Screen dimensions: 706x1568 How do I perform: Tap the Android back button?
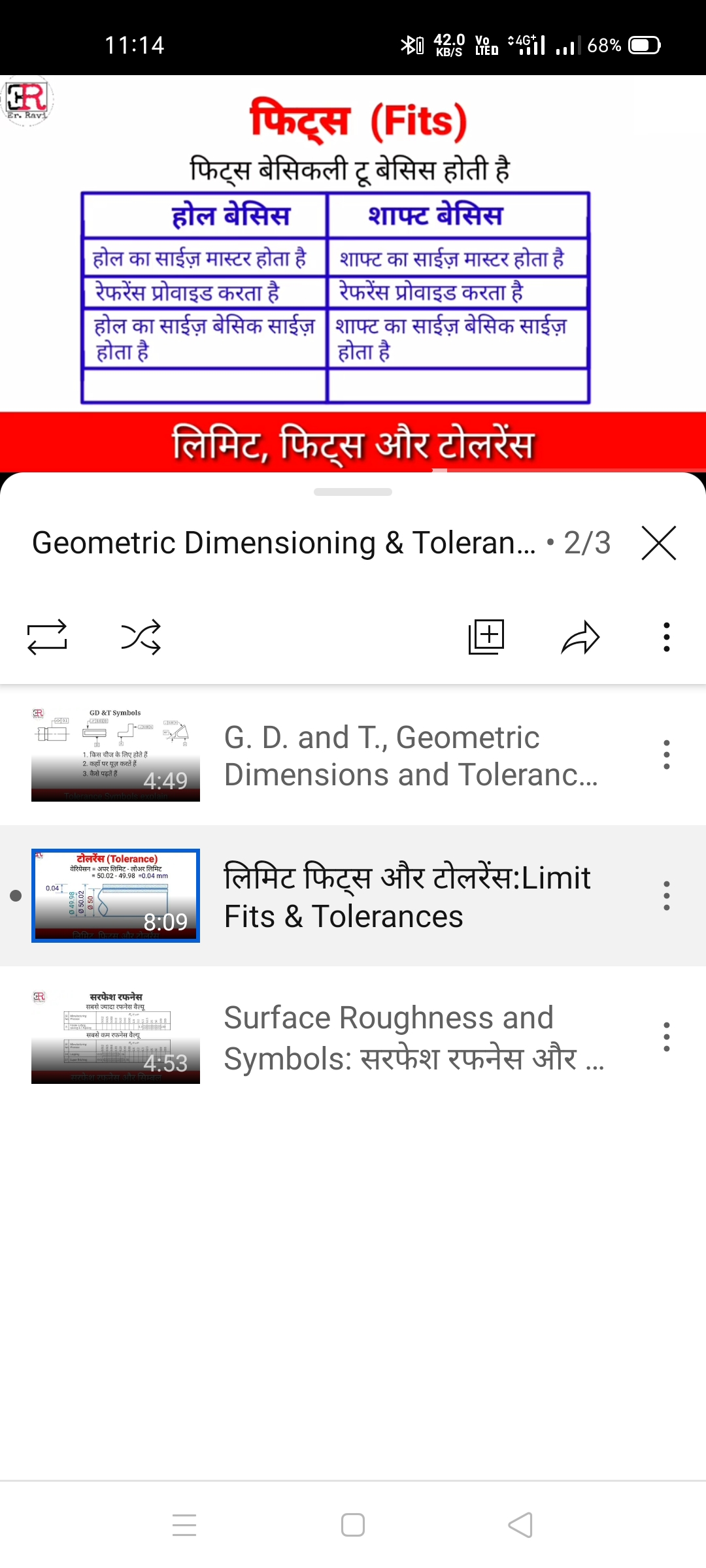point(520,1525)
